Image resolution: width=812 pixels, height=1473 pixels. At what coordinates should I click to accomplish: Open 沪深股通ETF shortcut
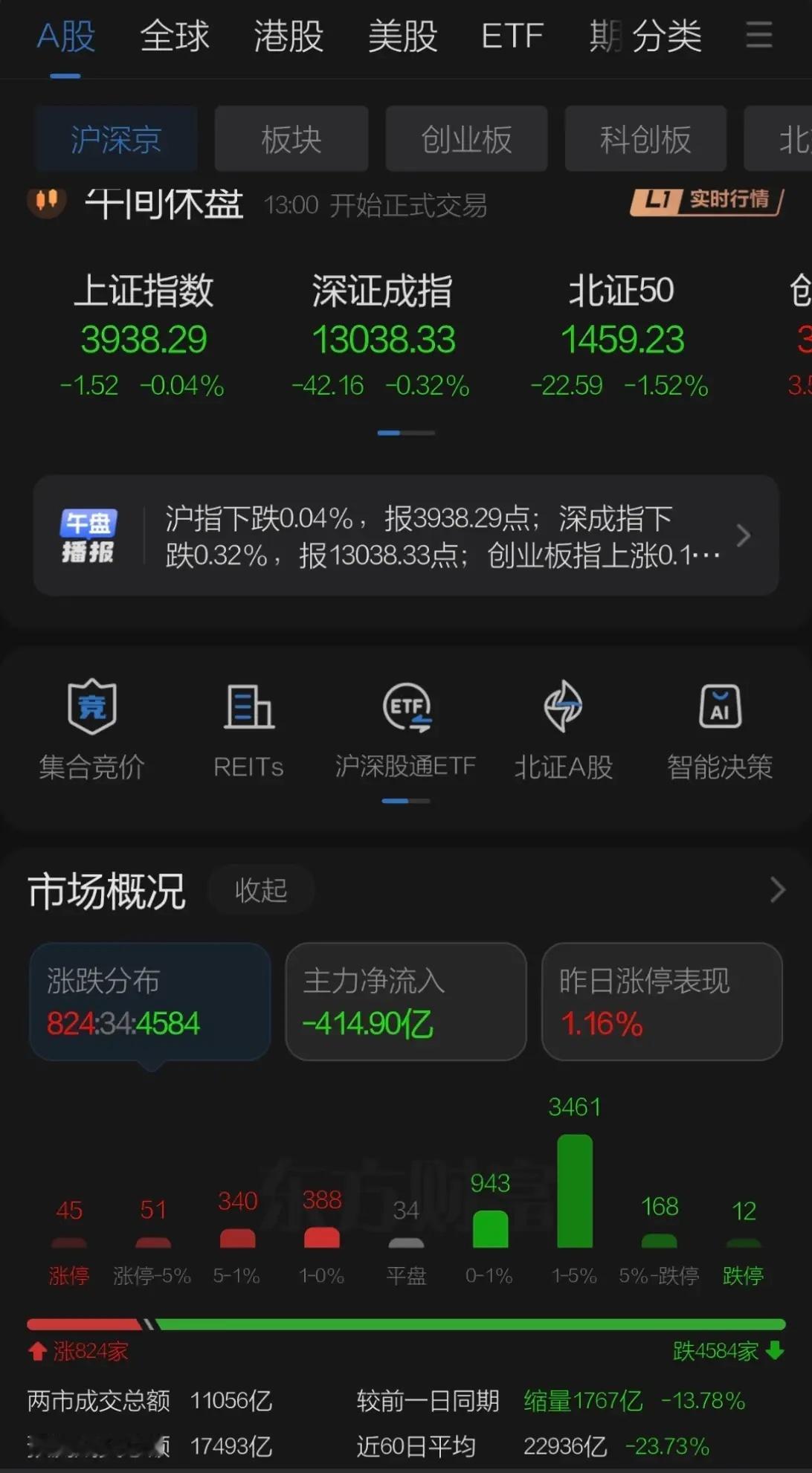(x=405, y=729)
